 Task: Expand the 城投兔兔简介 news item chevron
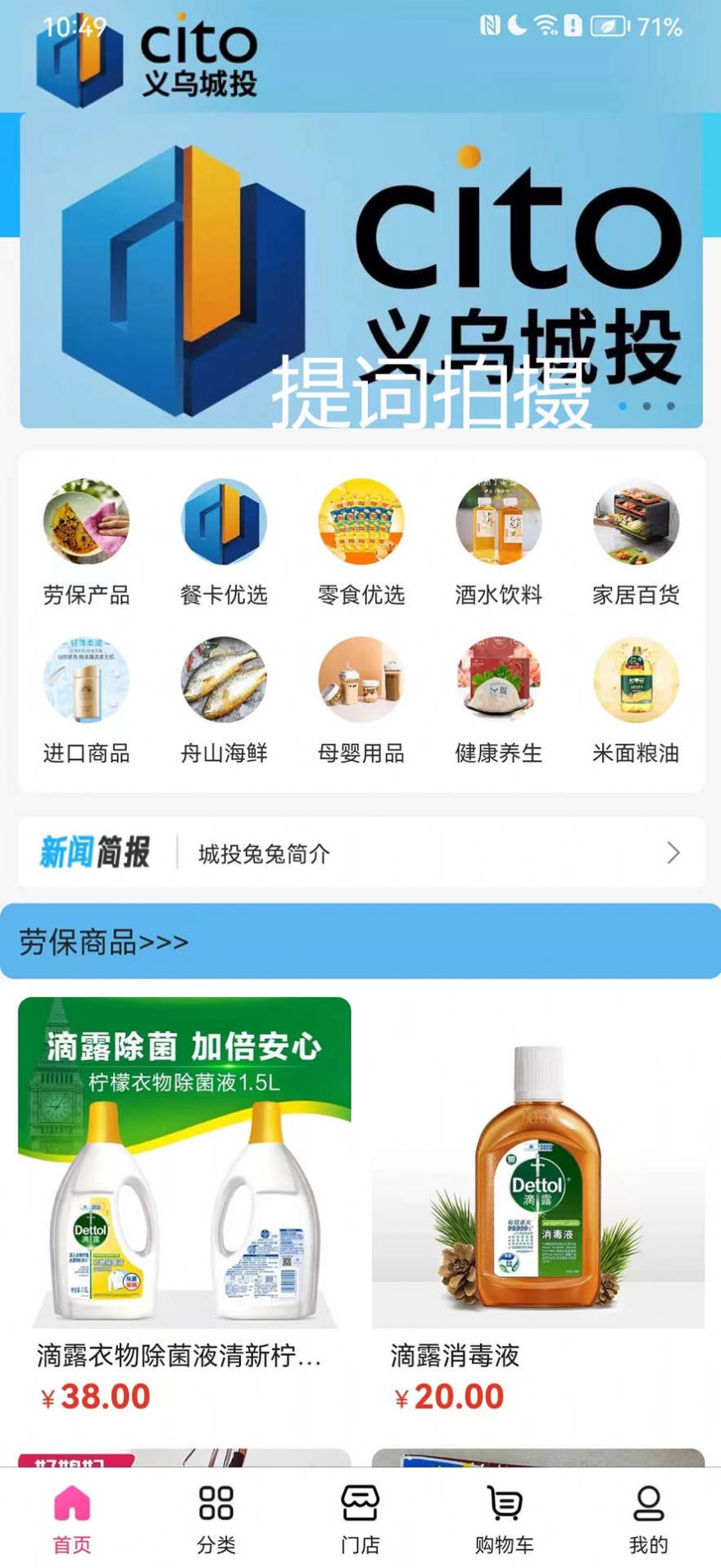672,852
